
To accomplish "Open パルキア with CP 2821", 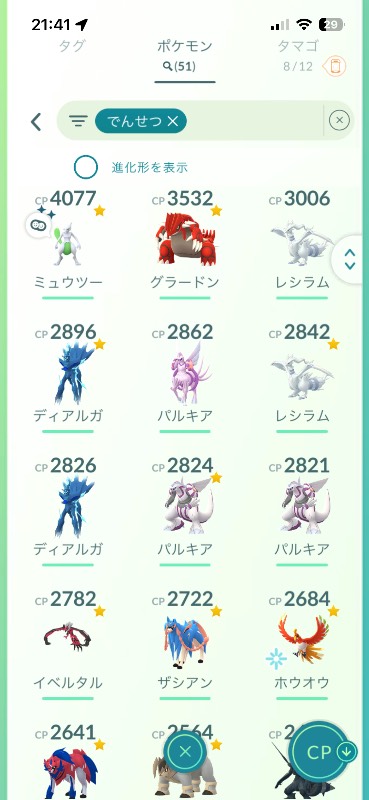I will (301, 511).
